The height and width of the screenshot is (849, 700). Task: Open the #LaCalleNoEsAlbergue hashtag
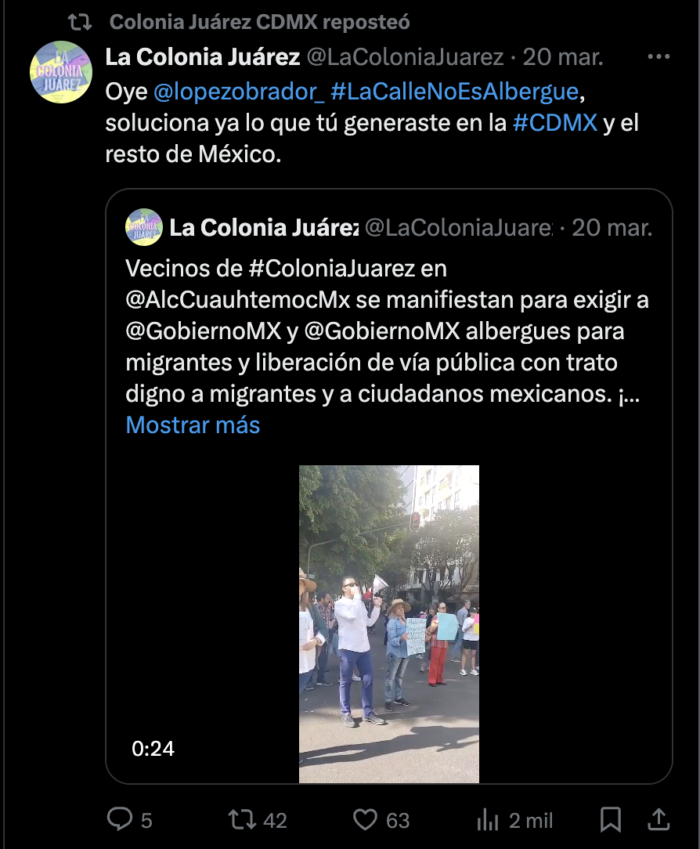tap(455, 92)
